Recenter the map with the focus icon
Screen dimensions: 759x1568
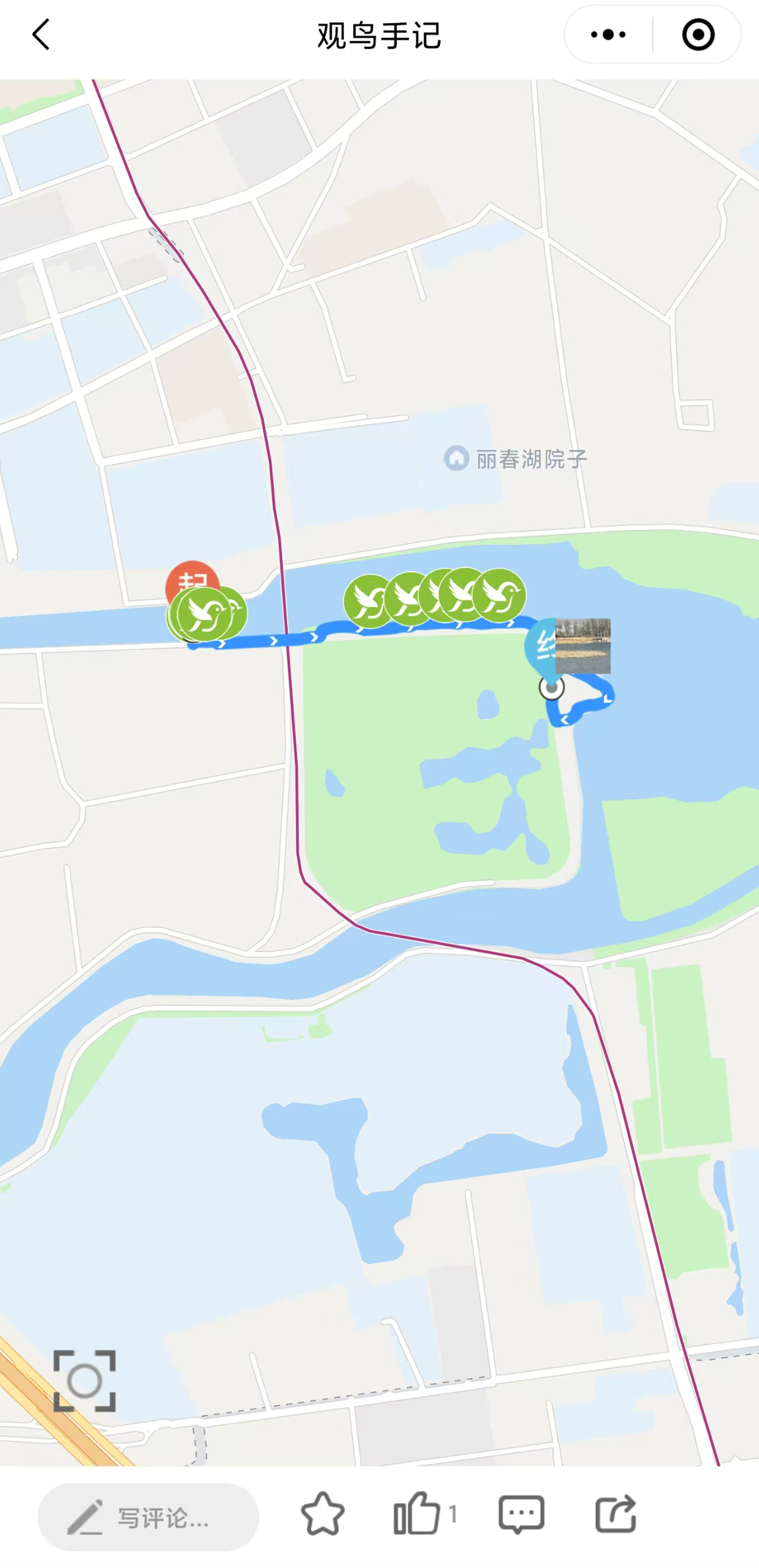pyautogui.click(x=84, y=1381)
